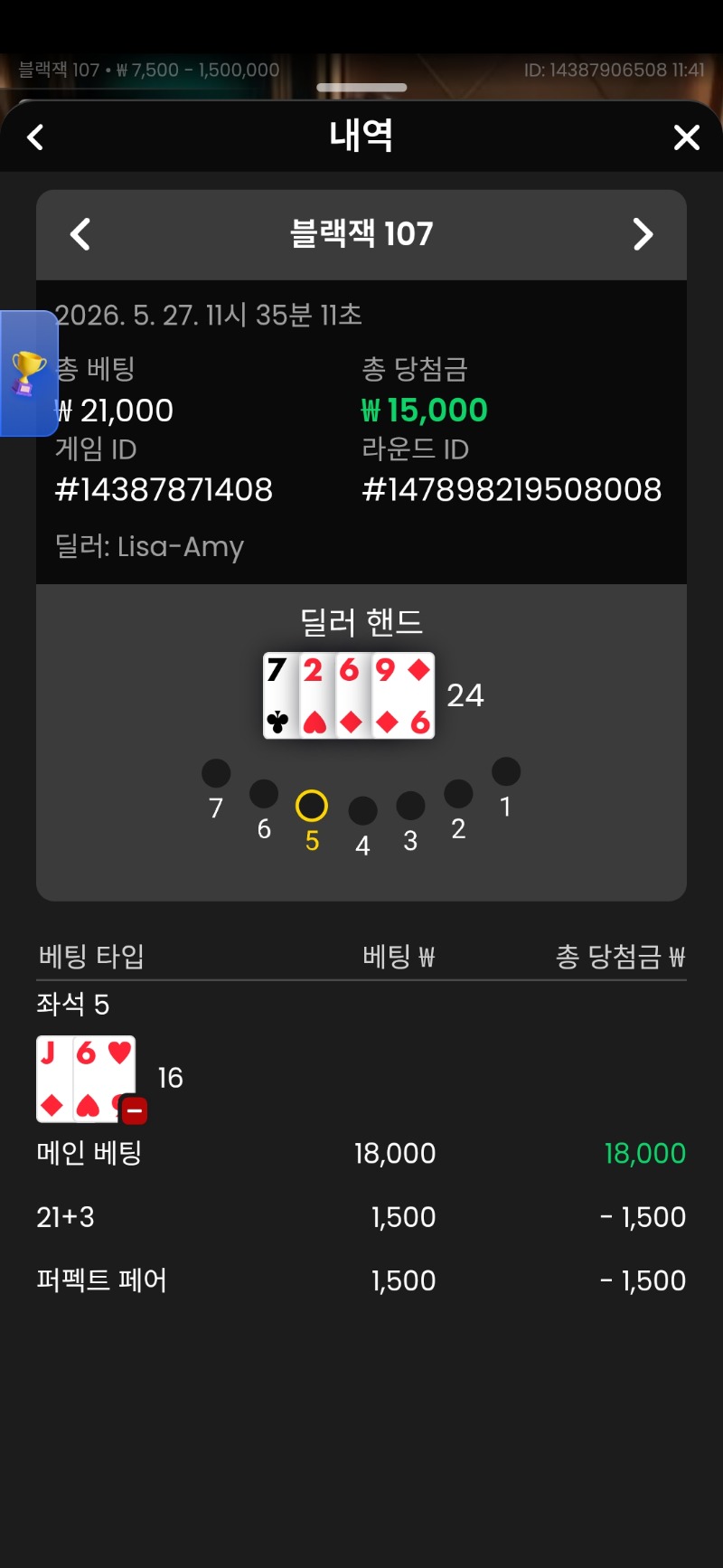The image size is (723, 1568).
Task: Go to the next 블랙잭 107 round
Action: [x=643, y=234]
